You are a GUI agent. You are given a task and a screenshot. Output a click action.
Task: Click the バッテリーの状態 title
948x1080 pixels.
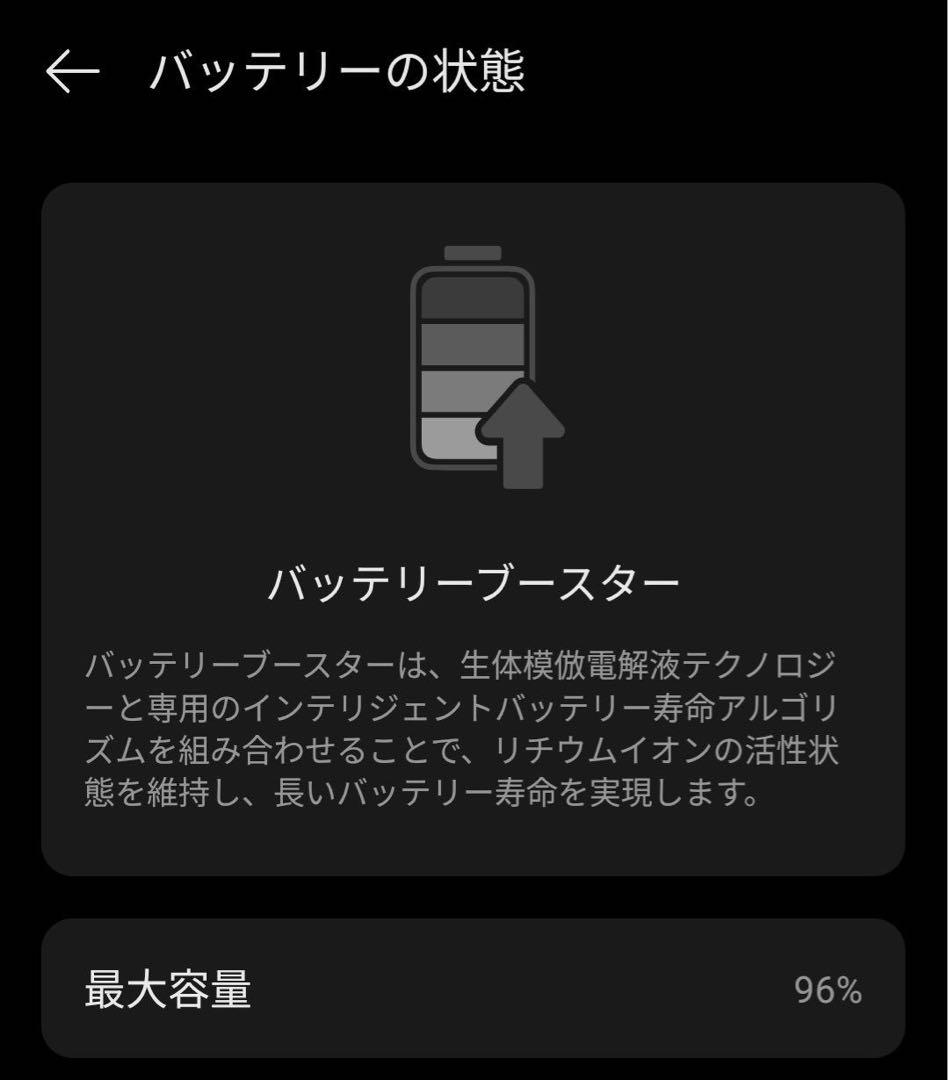pyautogui.click(x=340, y=70)
